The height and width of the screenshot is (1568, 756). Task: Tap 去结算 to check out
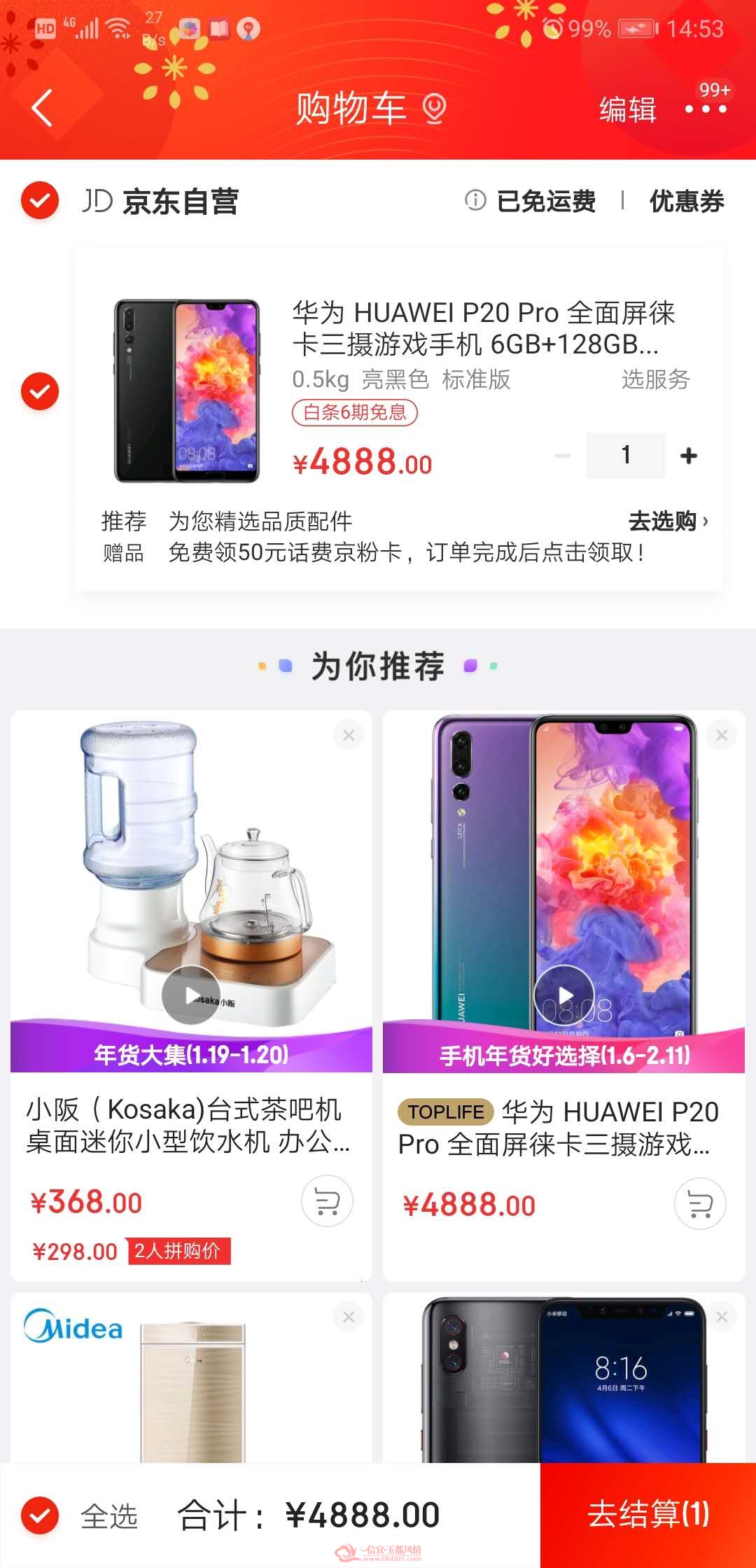[648, 1515]
